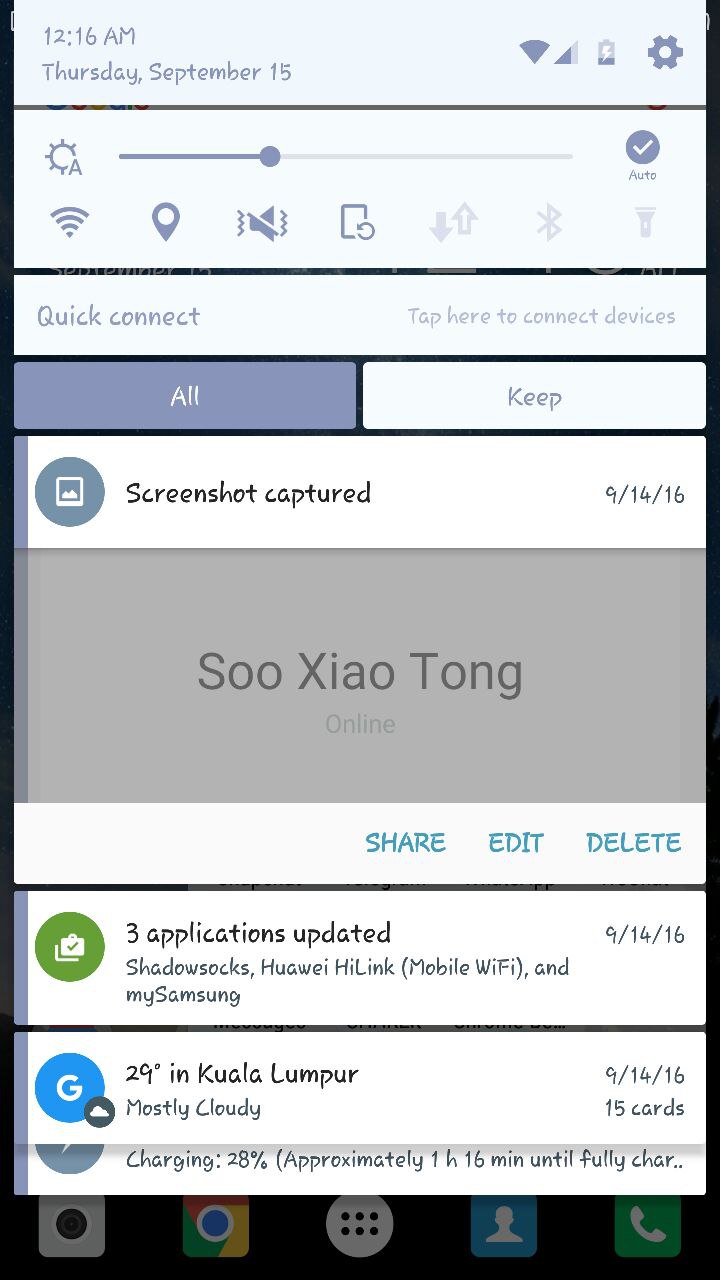Tap Quick connect to connect devices
Image resolution: width=720 pixels, height=1280 pixels.
coord(360,316)
